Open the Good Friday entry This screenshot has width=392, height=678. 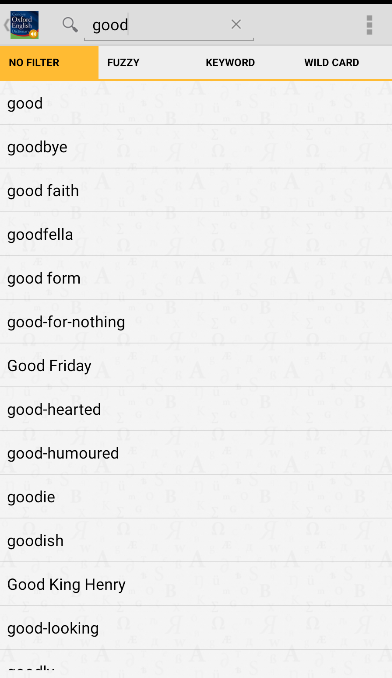pos(196,366)
